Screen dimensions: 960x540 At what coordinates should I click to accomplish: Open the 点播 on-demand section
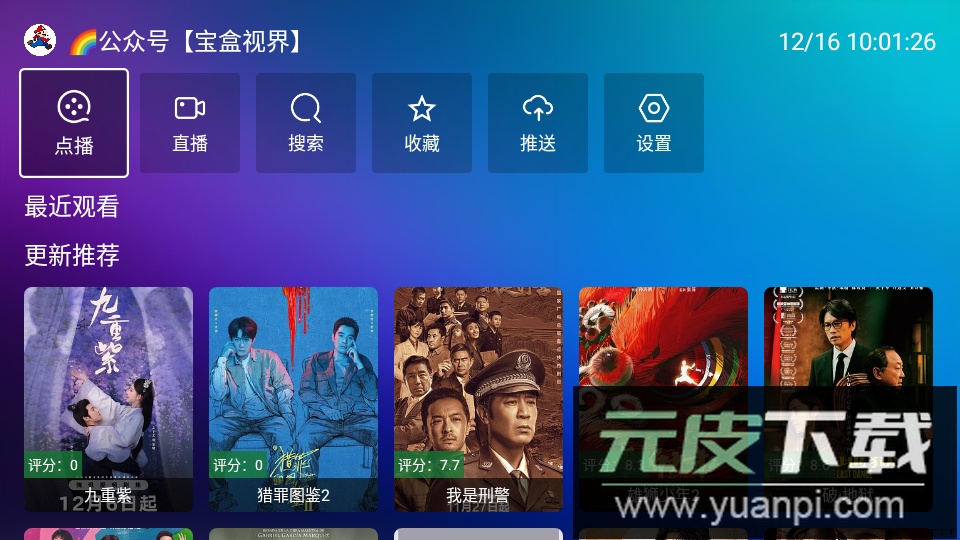click(74, 123)
